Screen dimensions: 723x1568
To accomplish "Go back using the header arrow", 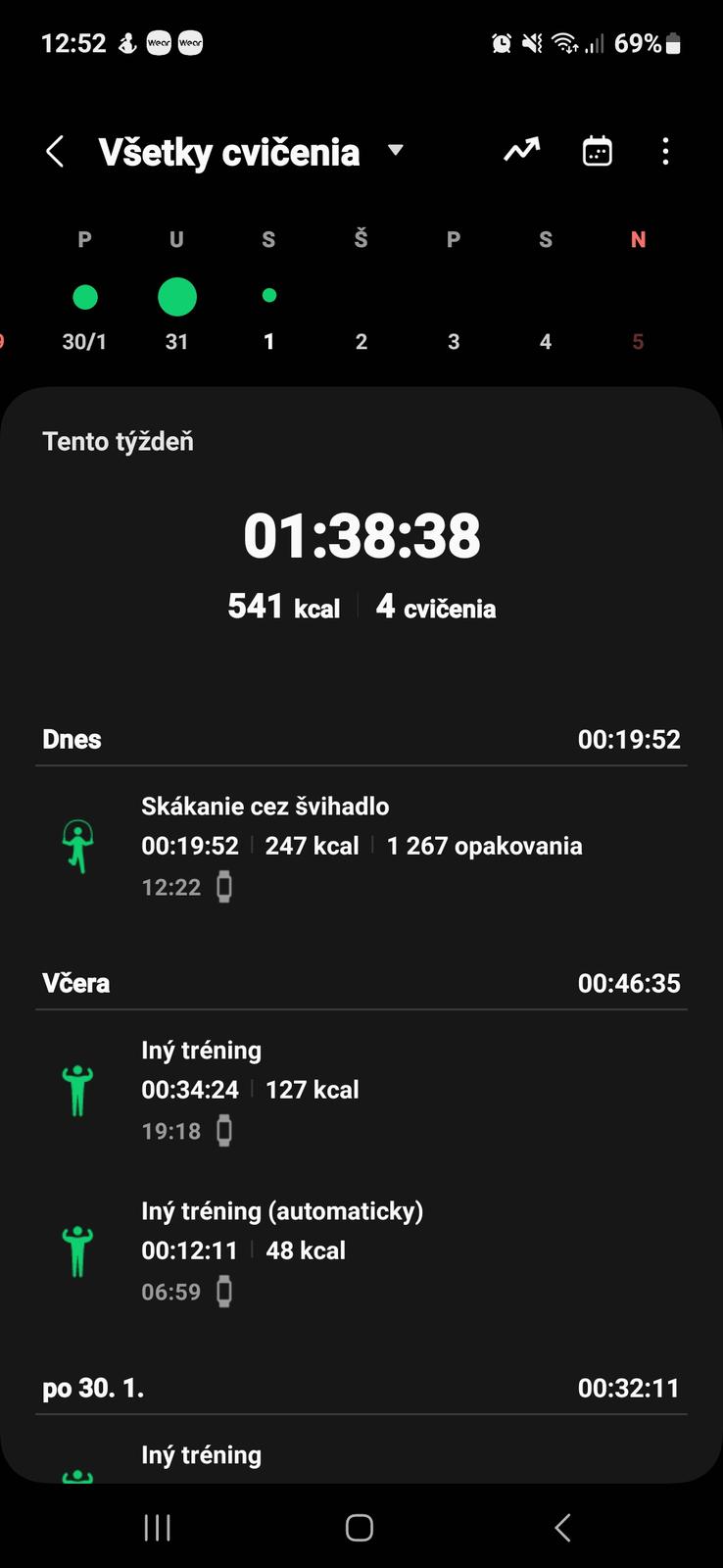I will [56, 152].
